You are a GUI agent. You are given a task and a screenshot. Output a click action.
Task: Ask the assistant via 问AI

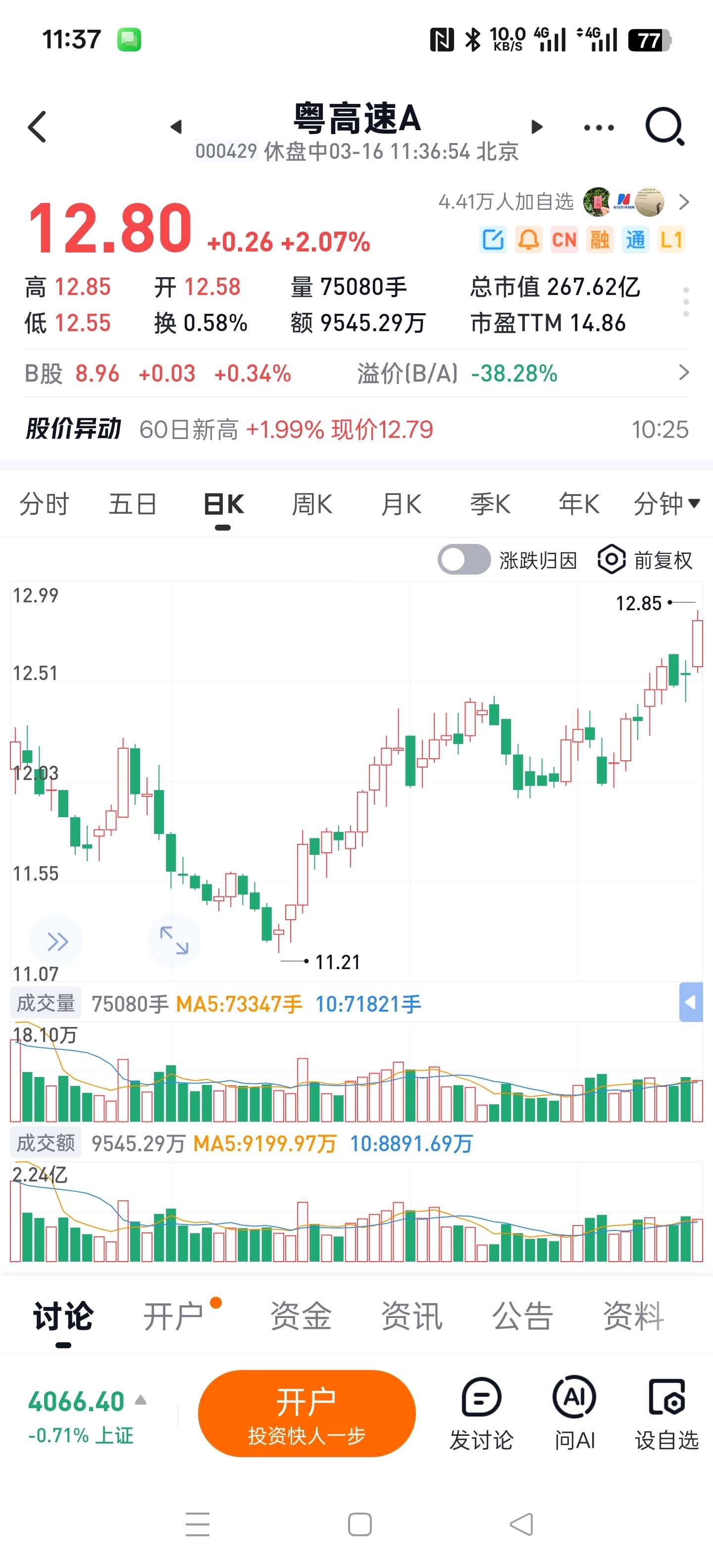pyautogui.click(x=574, y=1414)
